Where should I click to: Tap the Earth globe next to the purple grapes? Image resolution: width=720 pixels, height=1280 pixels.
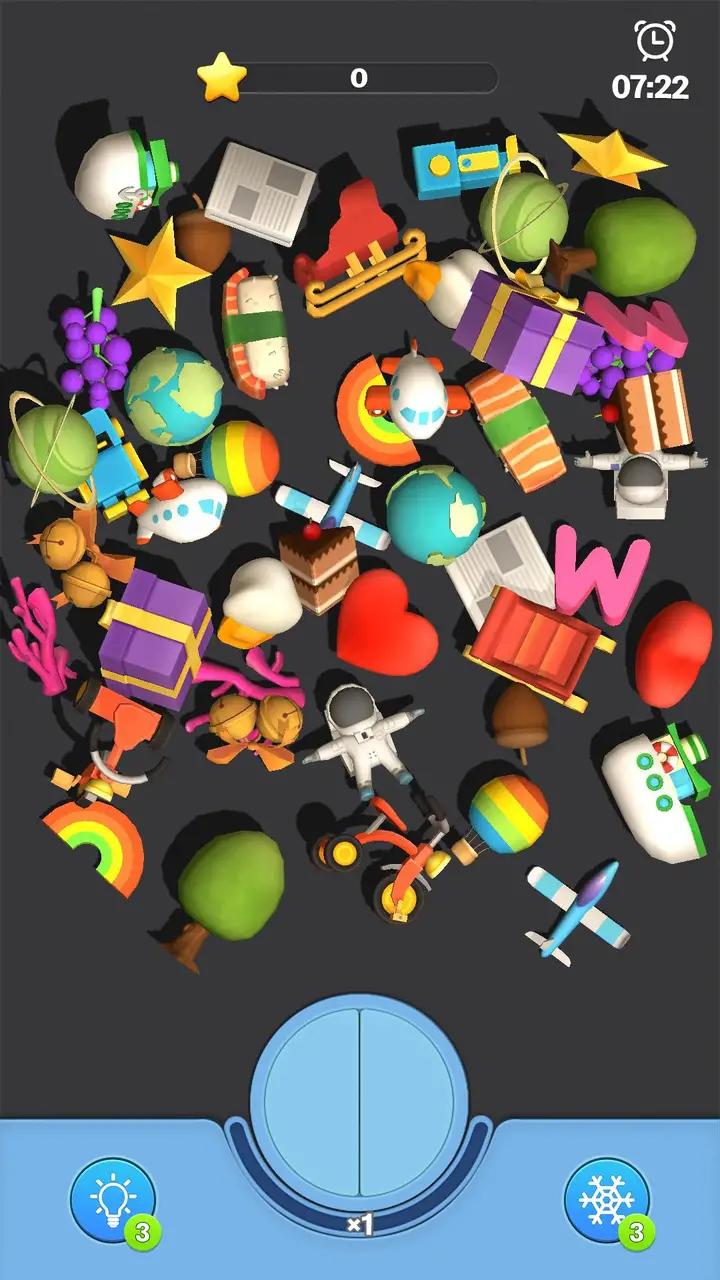pyautogui.click(x=174, y=395)
